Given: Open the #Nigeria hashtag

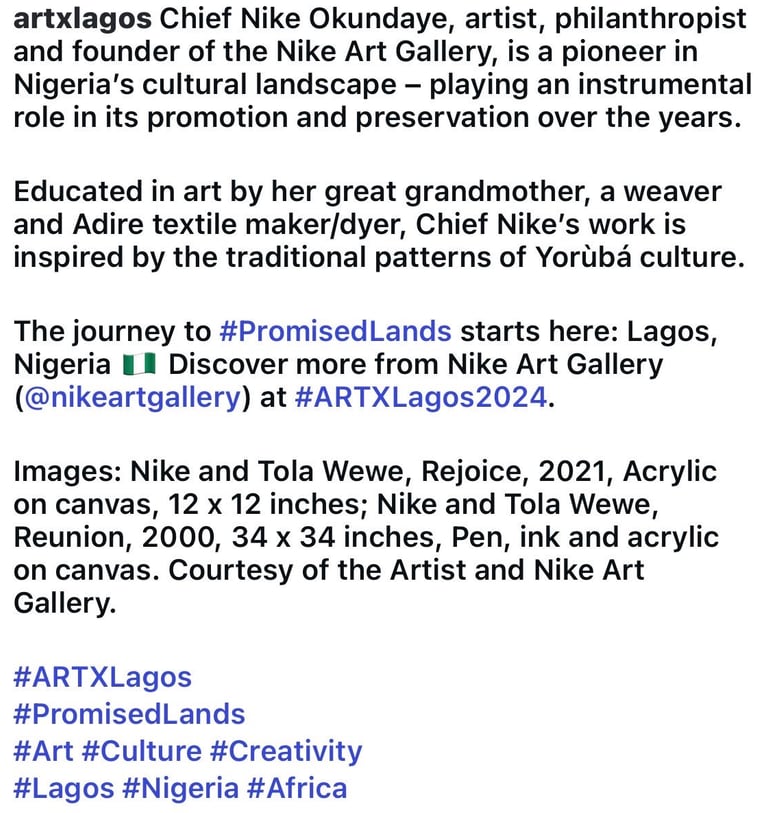Looking at the screenshot, I should [180, 789].
